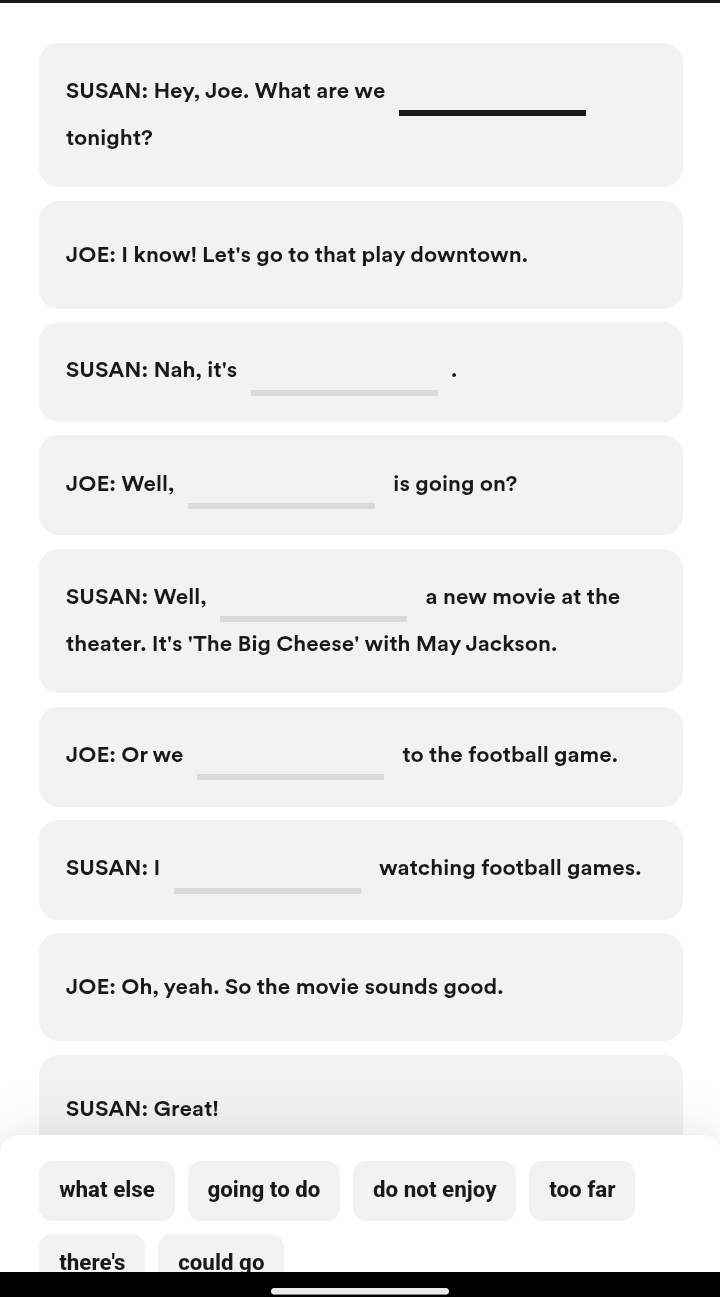Select the 'there's' word chip
720x1297 pixels.
[92, 1258]
